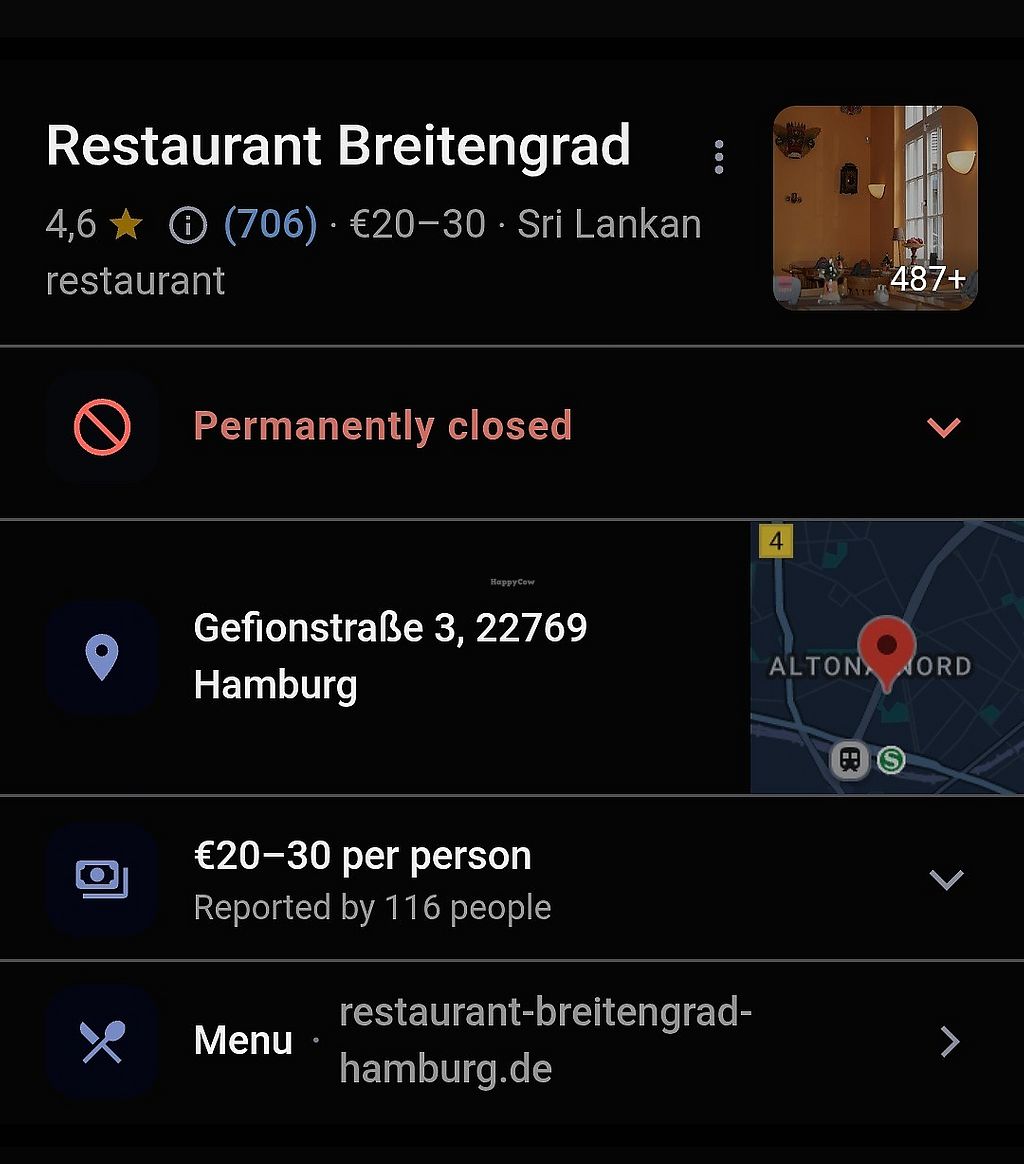The image size is (1024, 1164).
Task: Open the map preview of Altona-Nord
Action: pos(886,657)
